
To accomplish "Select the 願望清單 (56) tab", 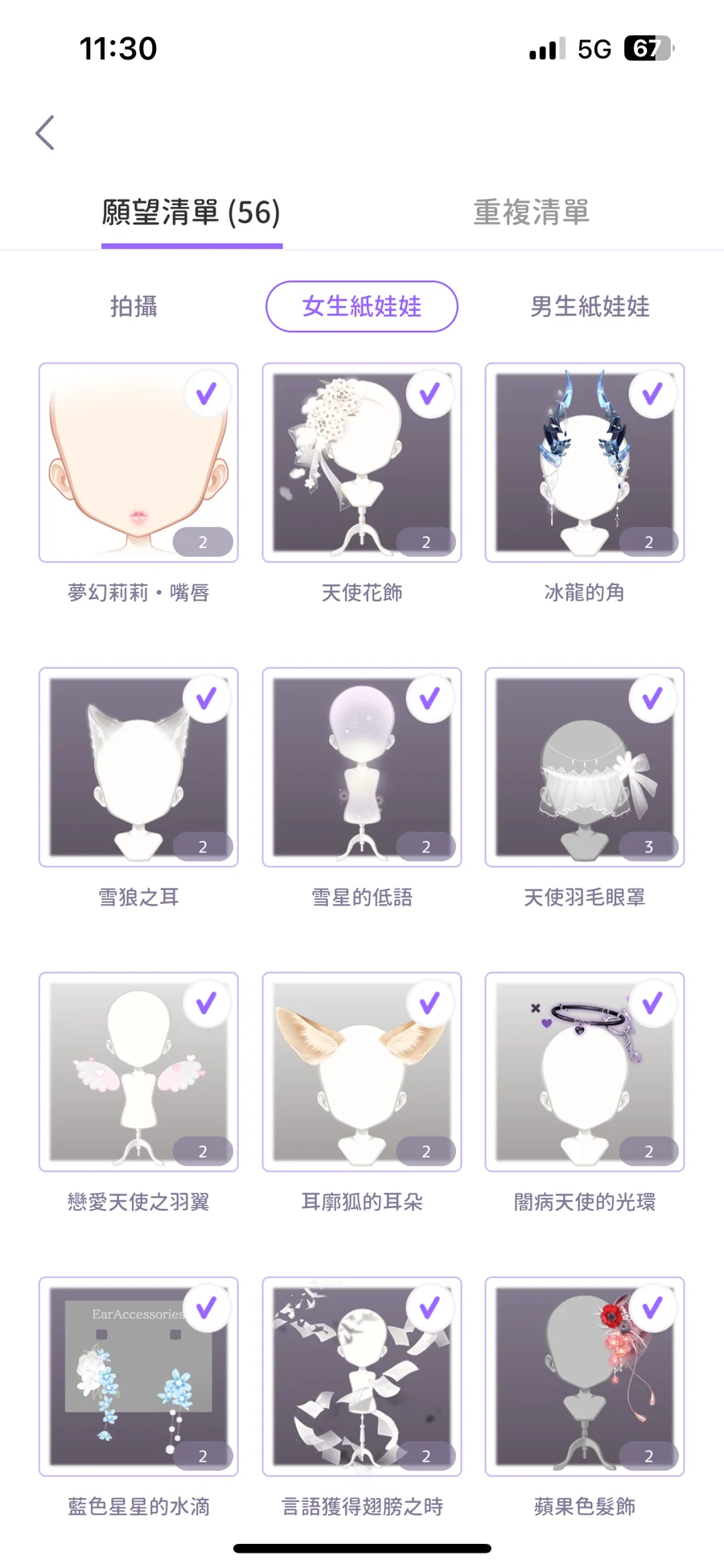I will tap(191, 213).
